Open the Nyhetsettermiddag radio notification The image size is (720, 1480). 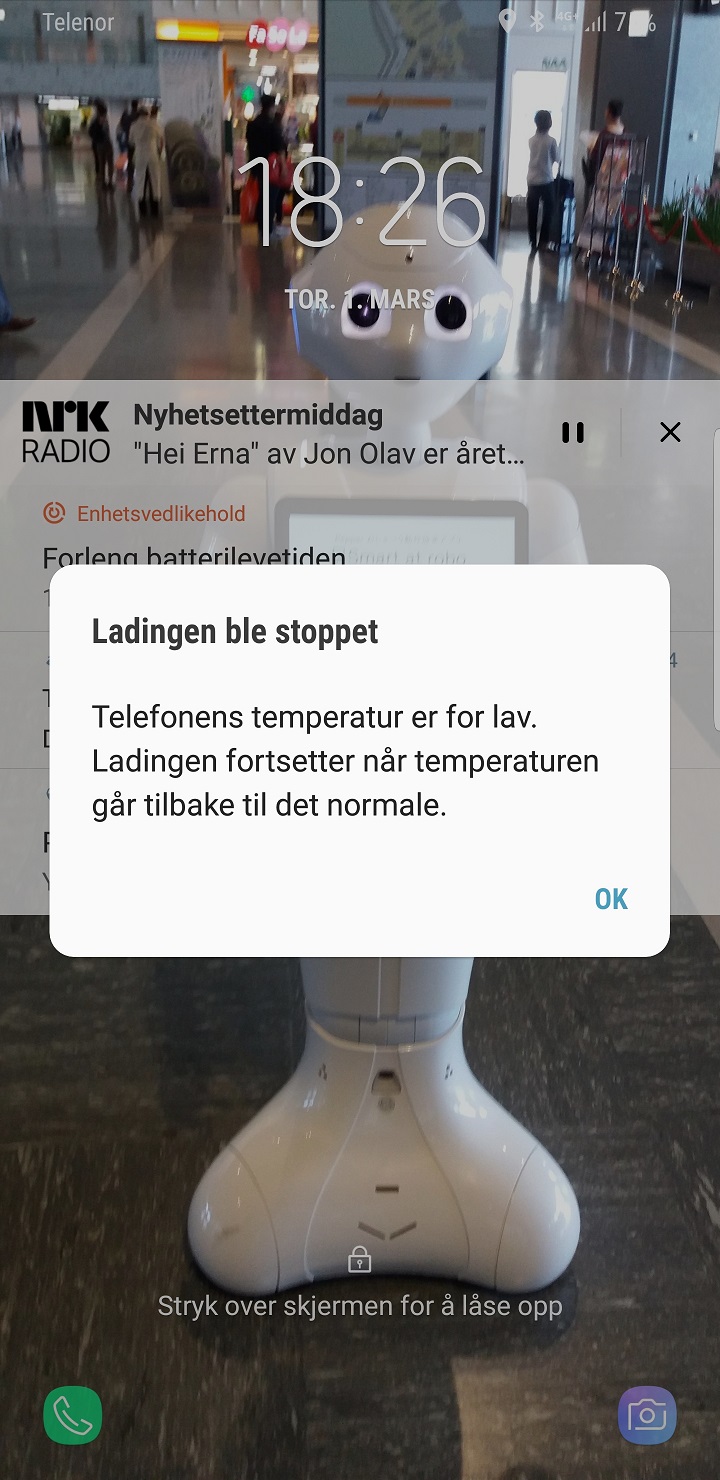click(328, 434)
